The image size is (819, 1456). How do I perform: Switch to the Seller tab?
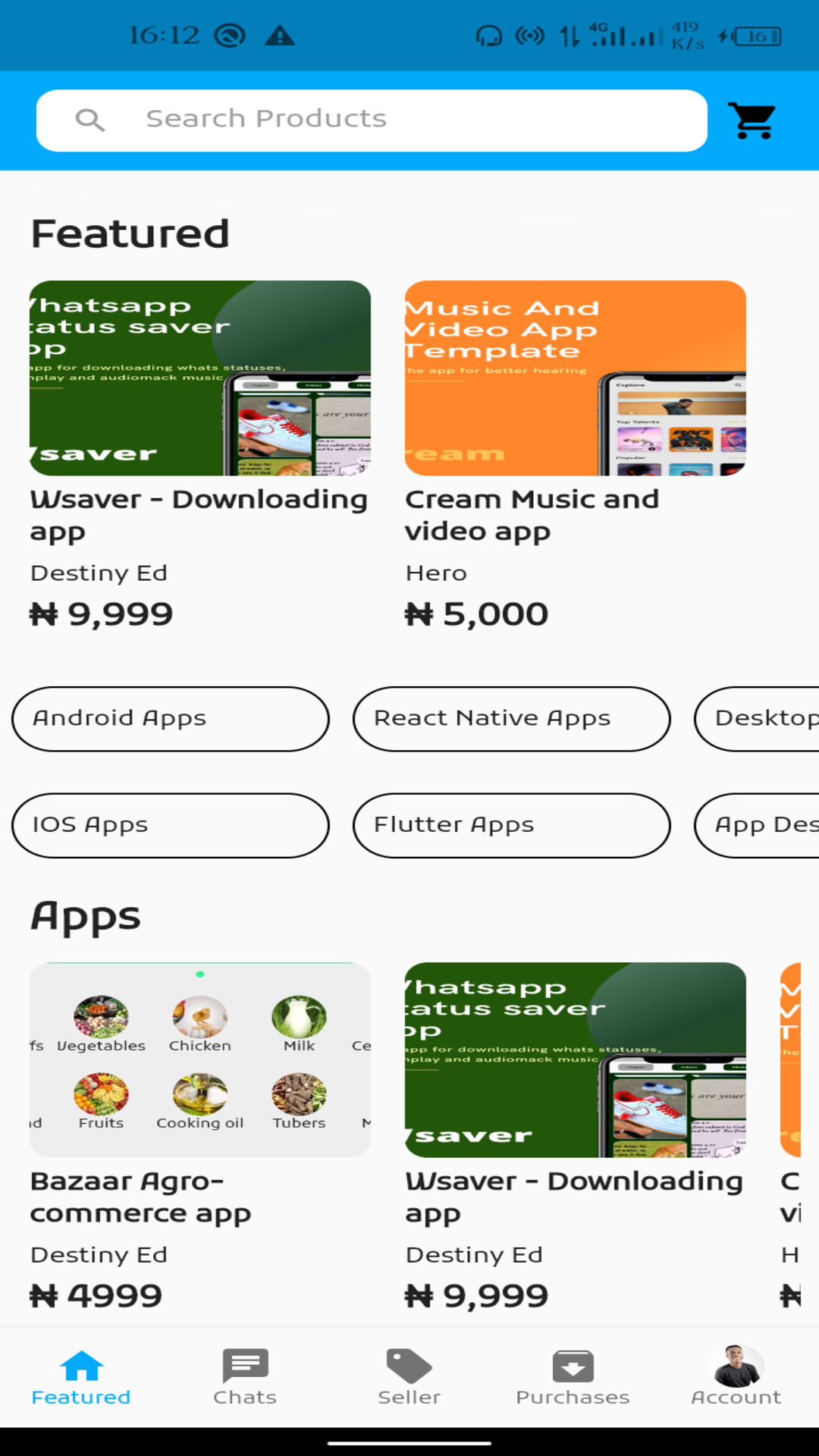point(409,1377)
